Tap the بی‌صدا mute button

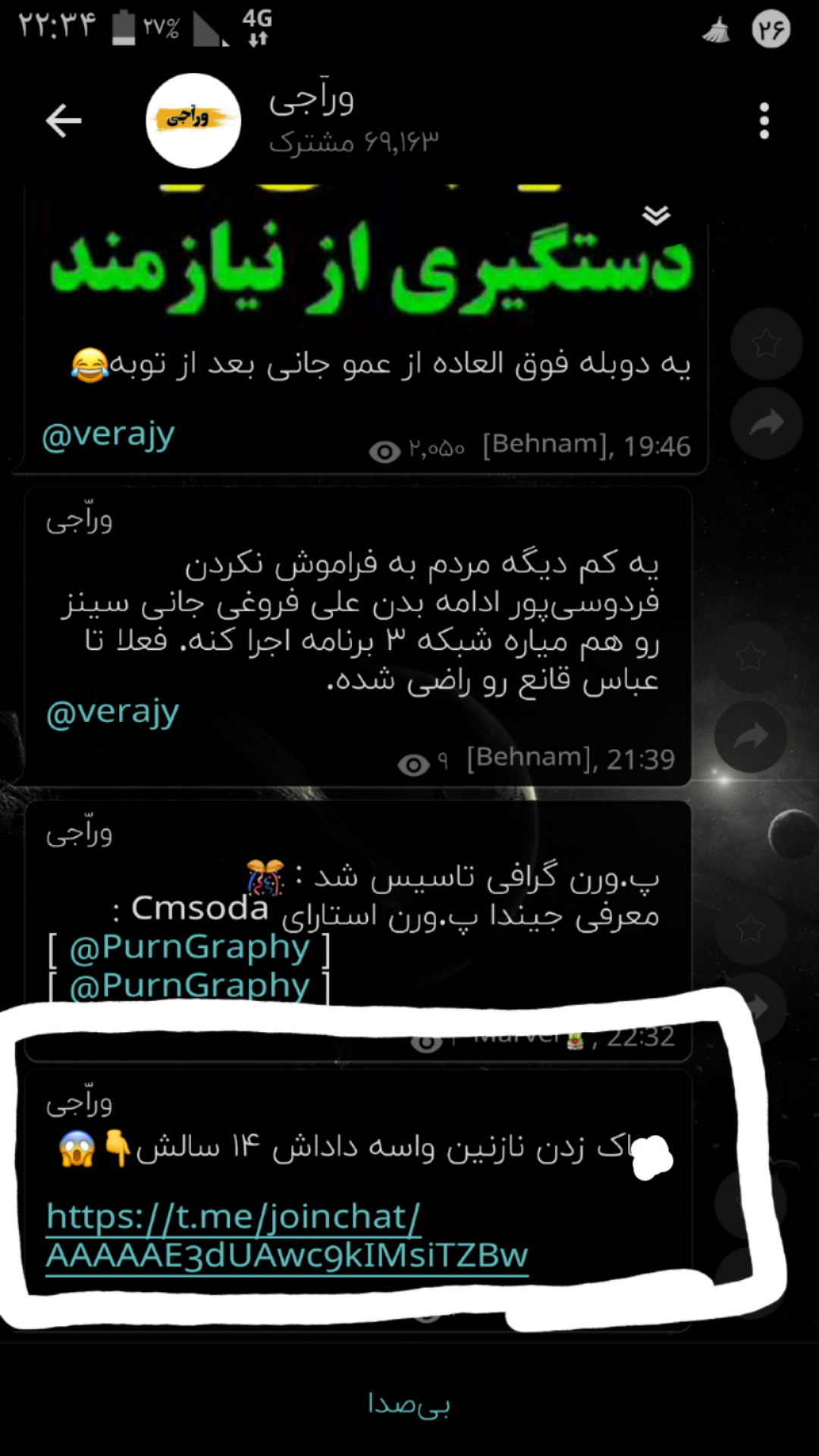409,1404
